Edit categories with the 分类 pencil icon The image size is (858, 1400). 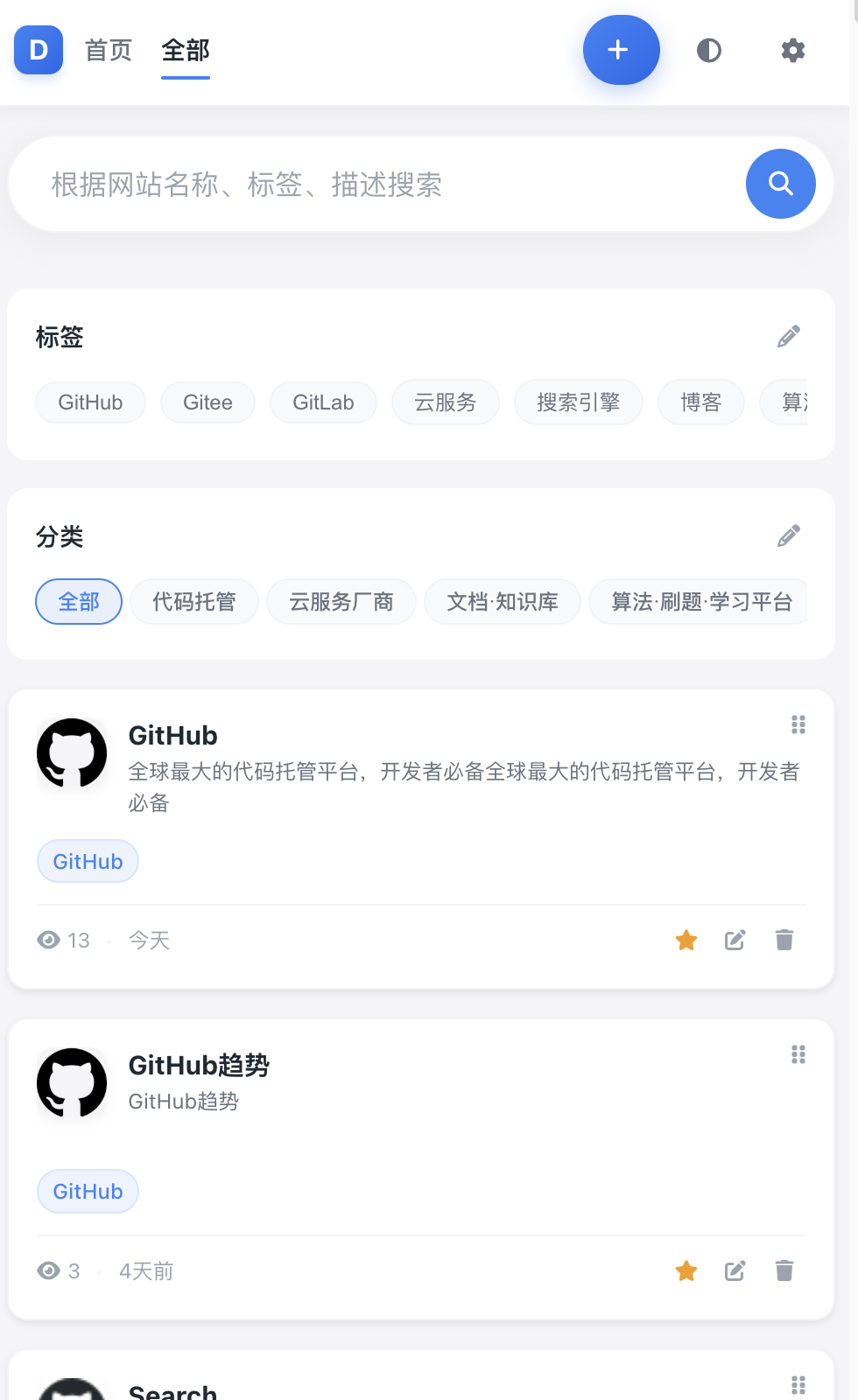coord(789,536)
